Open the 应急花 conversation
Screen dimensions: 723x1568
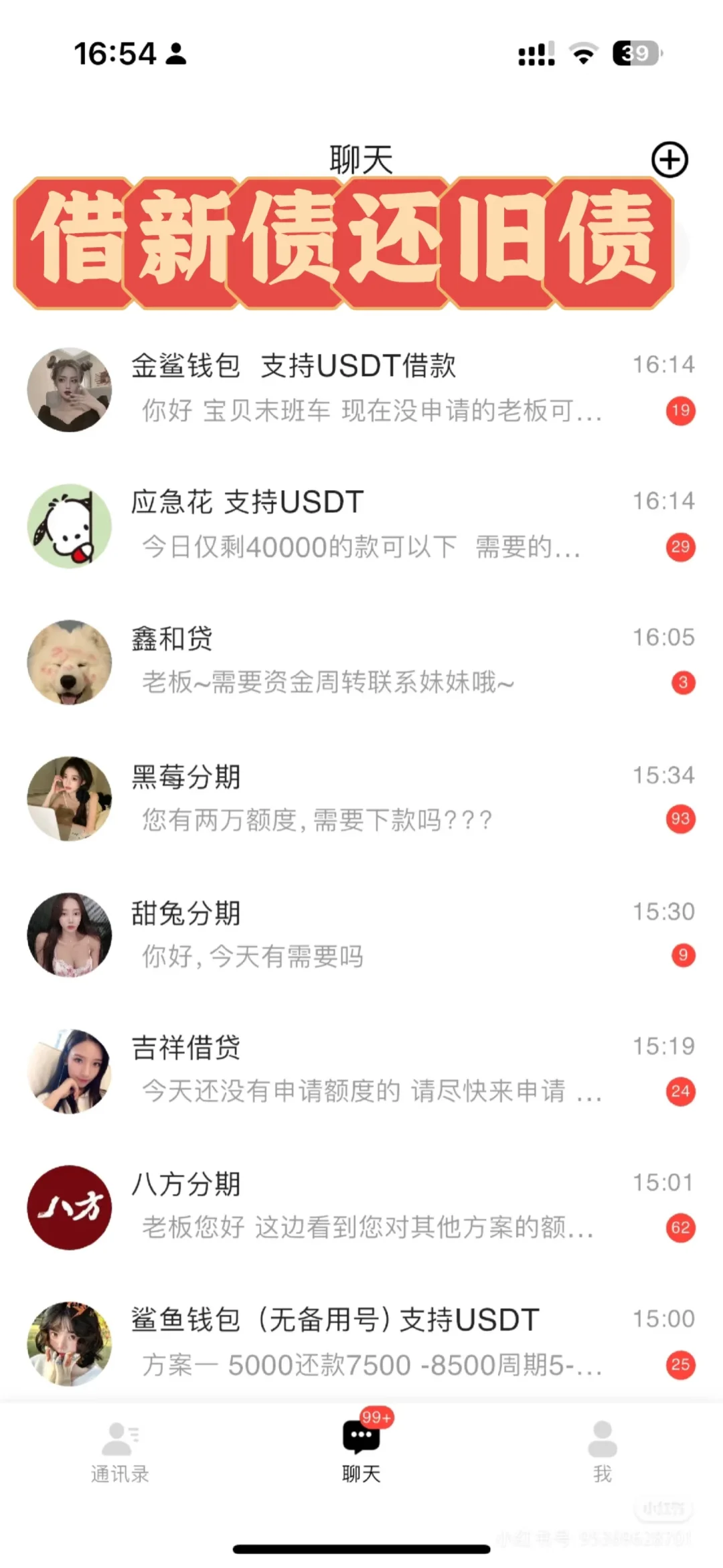[x=361, y=525]
